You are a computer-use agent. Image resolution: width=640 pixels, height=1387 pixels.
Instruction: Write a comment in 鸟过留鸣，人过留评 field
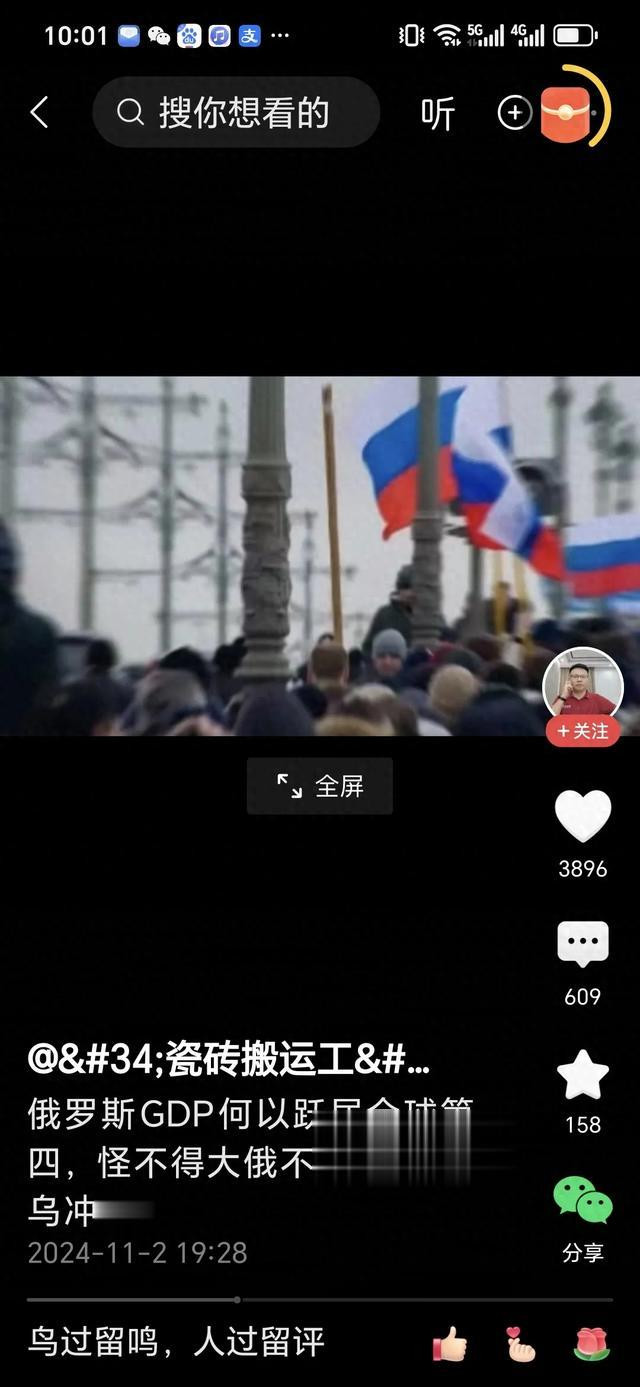pyautogui.click(x=176, y=1342)
